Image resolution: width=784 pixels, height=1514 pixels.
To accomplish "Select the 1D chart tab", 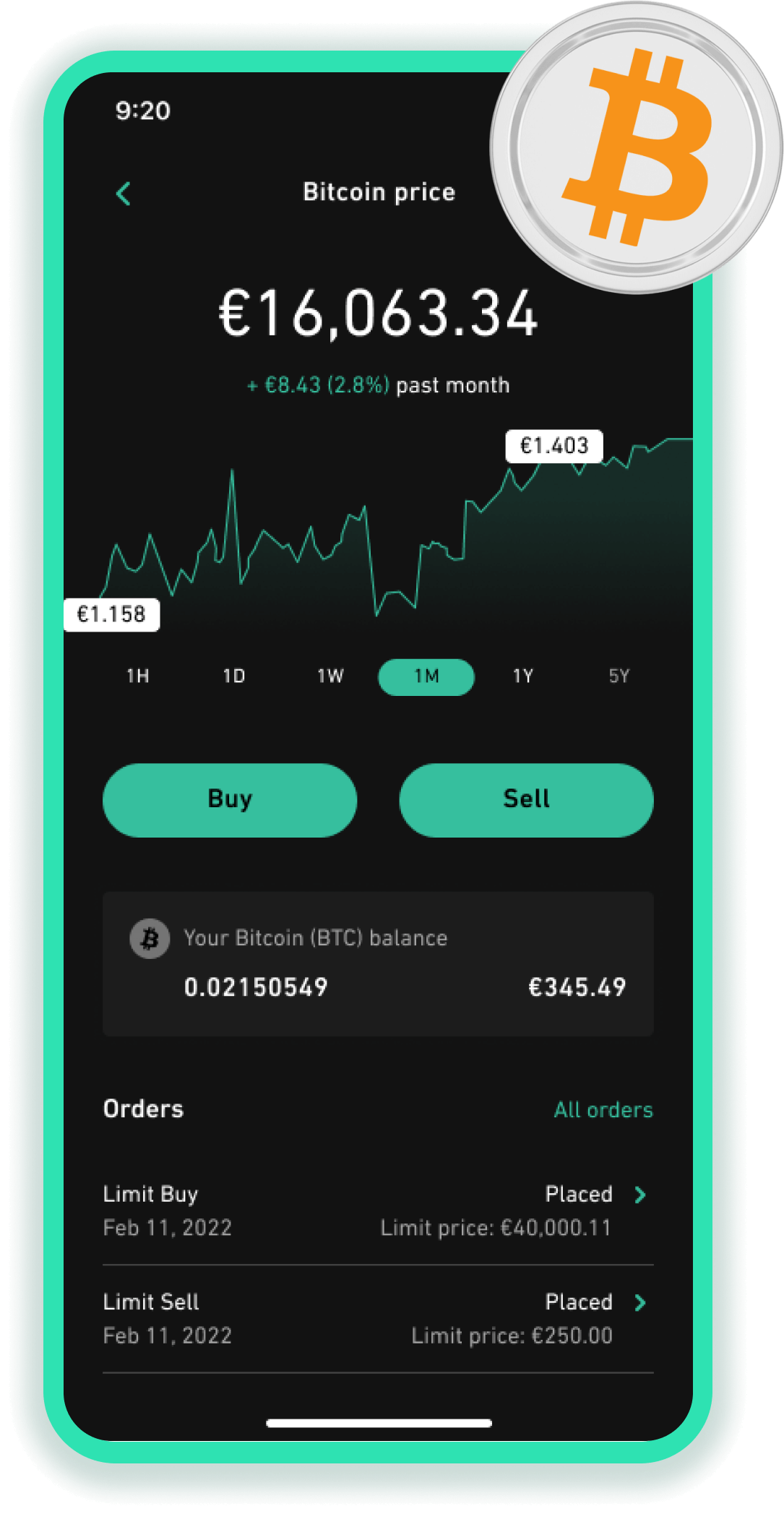I will coord(235,676).
